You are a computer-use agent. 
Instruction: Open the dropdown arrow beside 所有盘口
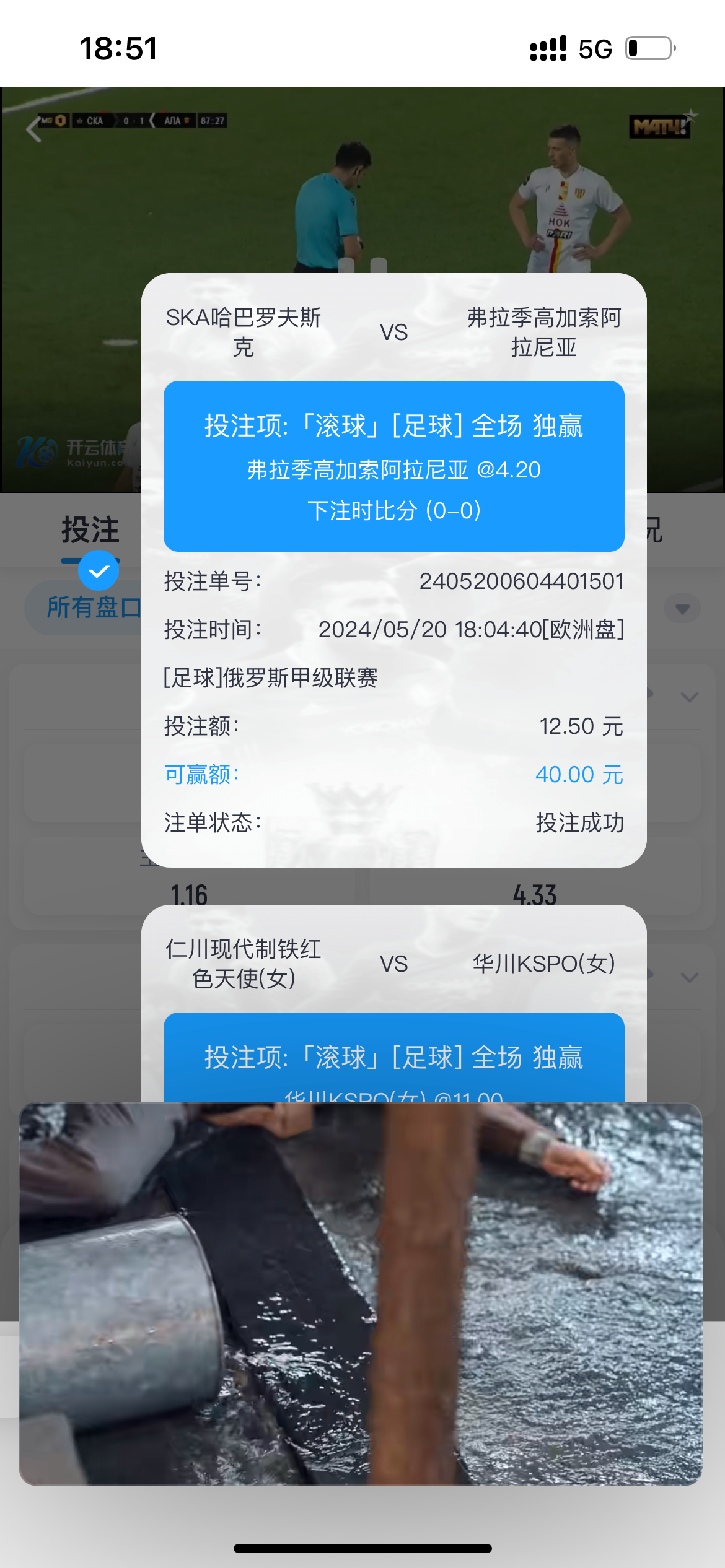pyautogui.click(x=682, y=609)
